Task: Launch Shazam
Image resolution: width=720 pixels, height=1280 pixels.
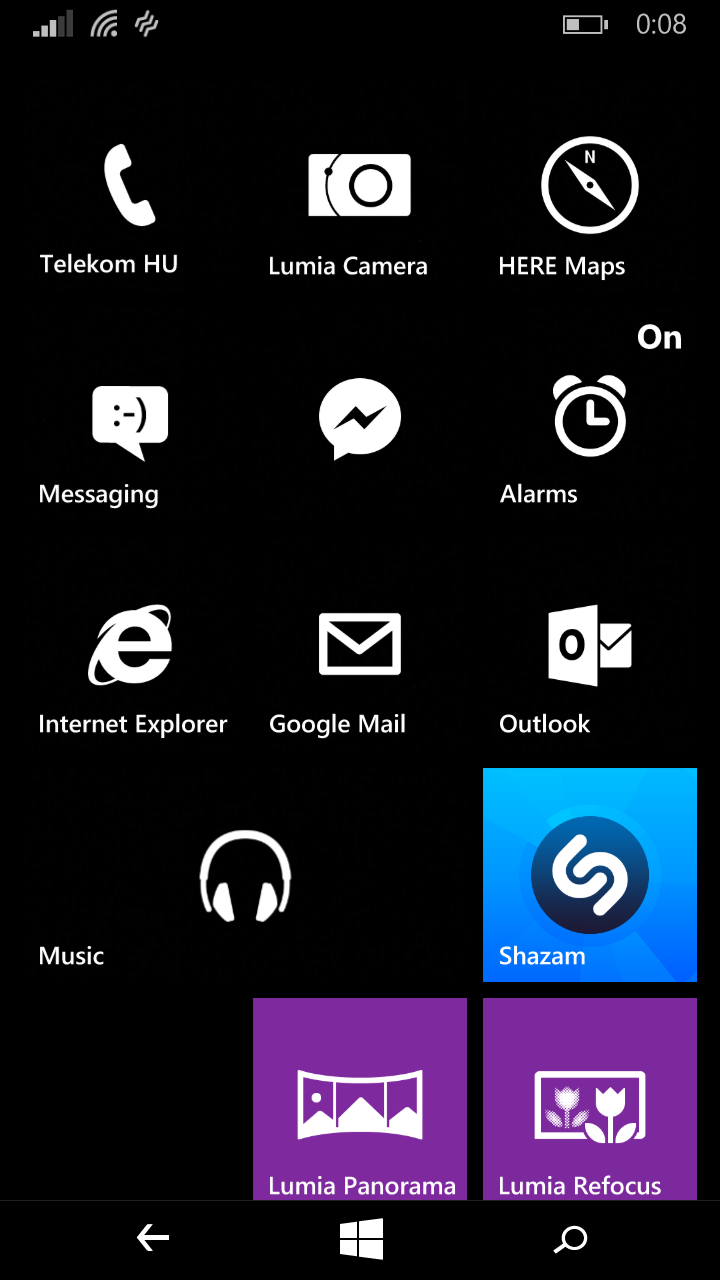Action: (x=590, y=875)
